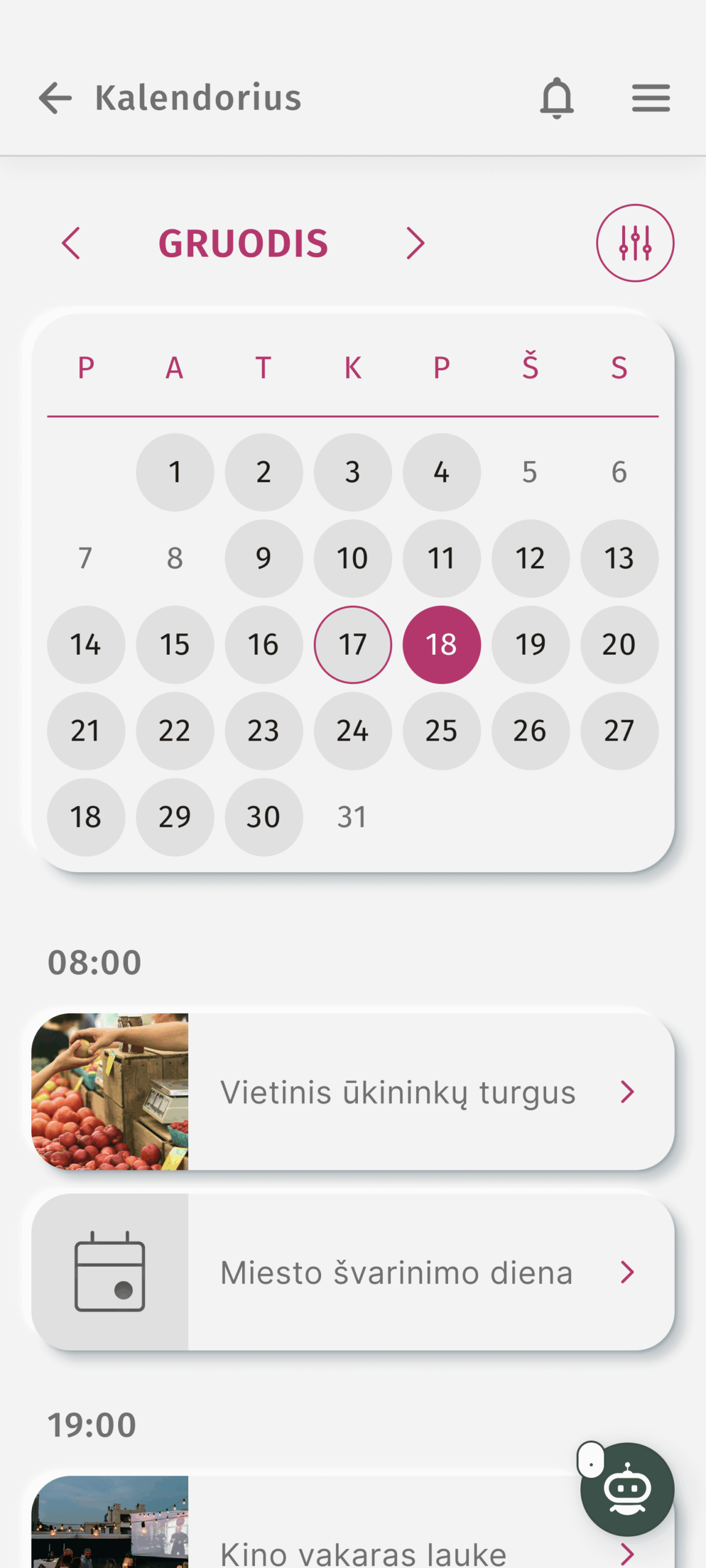Choose day 9 in the calendar
The image size is (706, 1568).
(x=264, y=558)
